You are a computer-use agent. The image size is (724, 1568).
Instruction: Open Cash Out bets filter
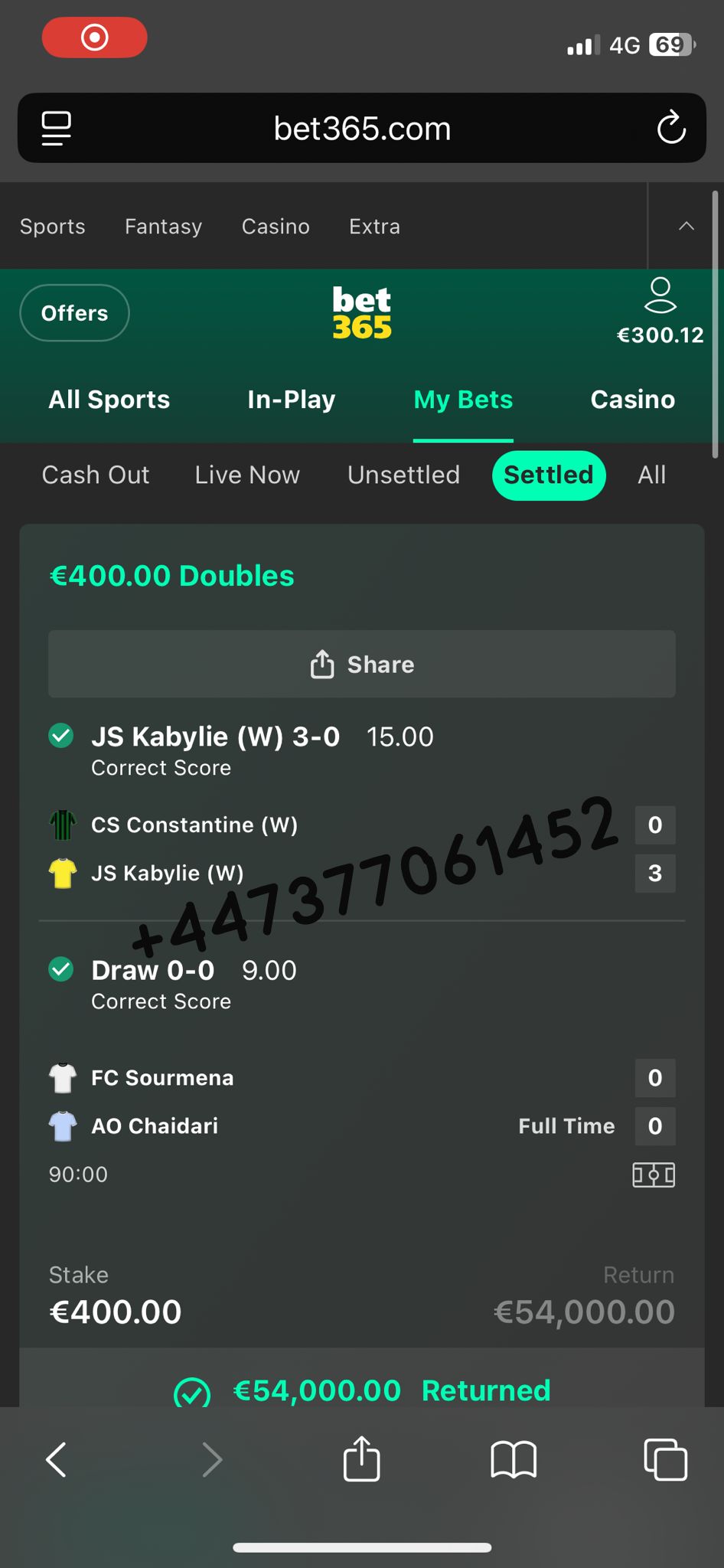(96, 475)
